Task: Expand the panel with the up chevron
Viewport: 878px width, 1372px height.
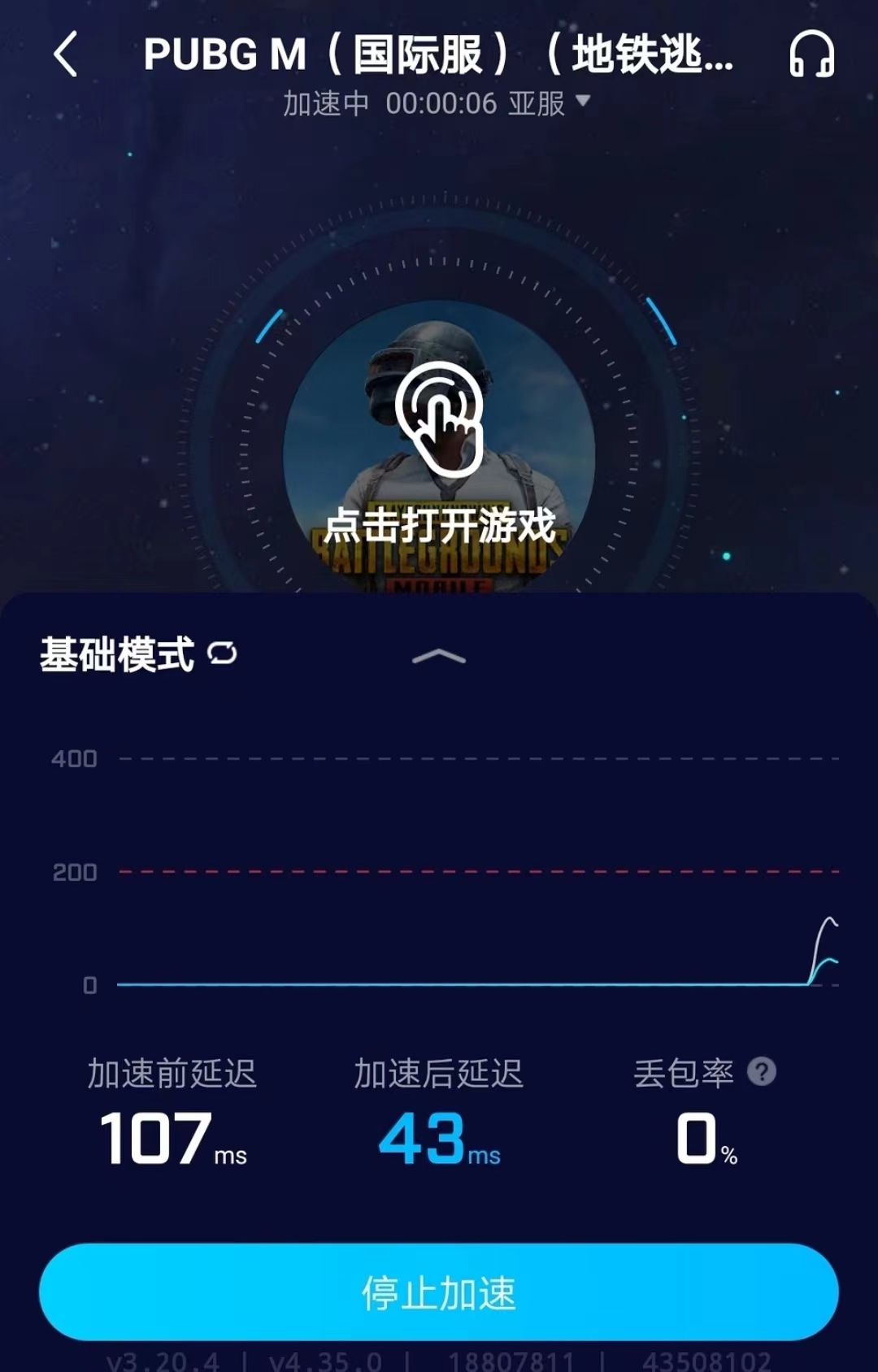Action: (x=439, y=657)
